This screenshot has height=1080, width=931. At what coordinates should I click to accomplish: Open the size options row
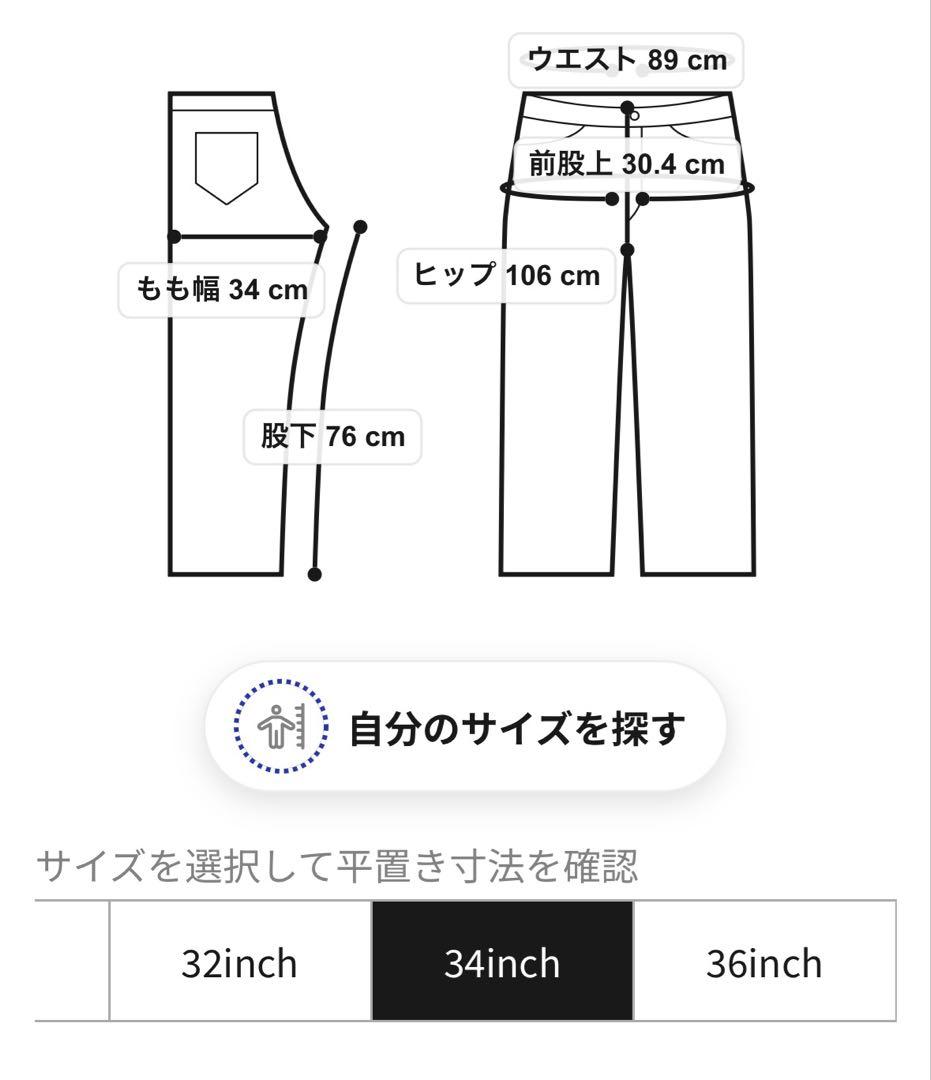465,964
